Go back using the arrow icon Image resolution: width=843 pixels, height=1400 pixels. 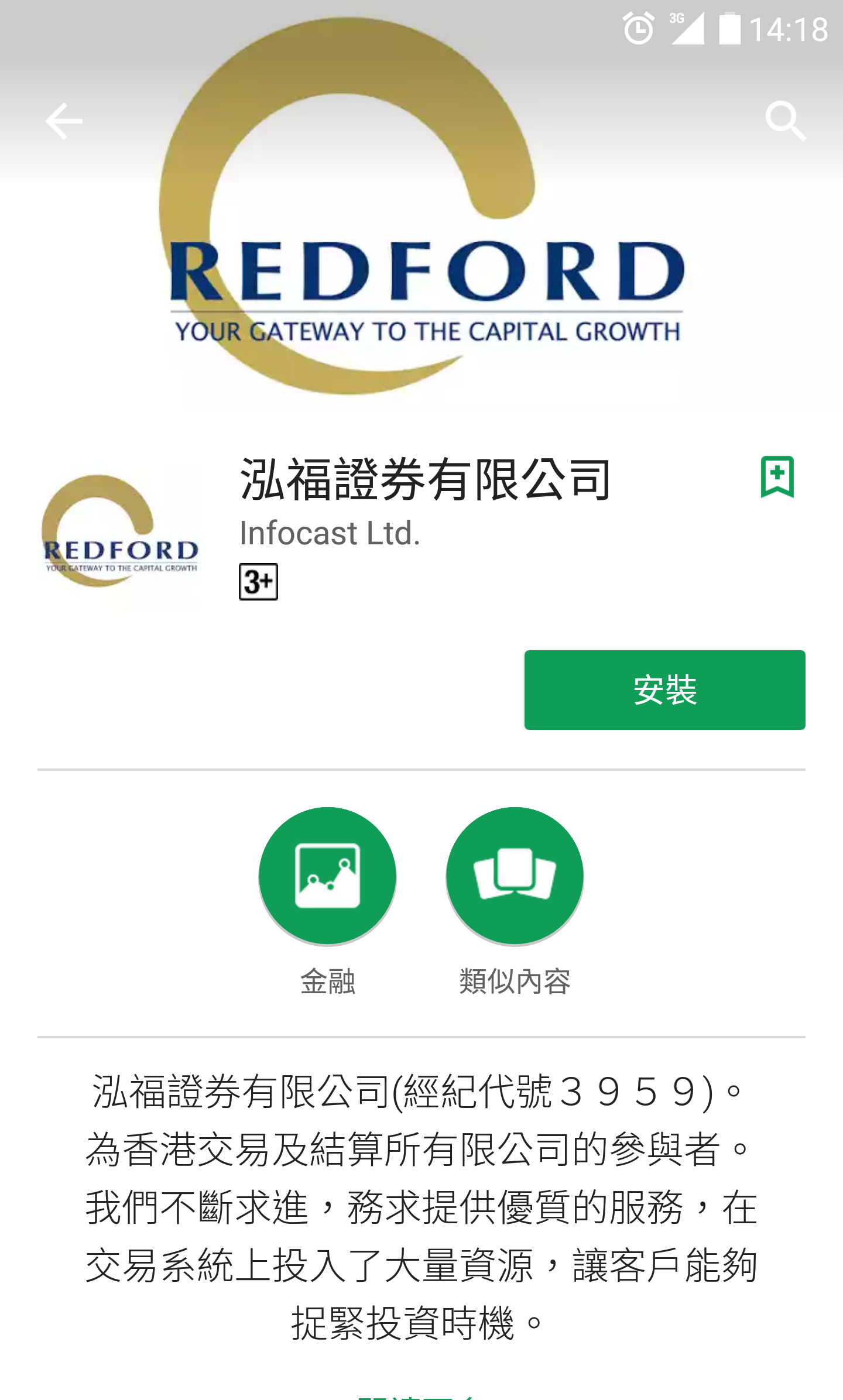pos(63,121)
